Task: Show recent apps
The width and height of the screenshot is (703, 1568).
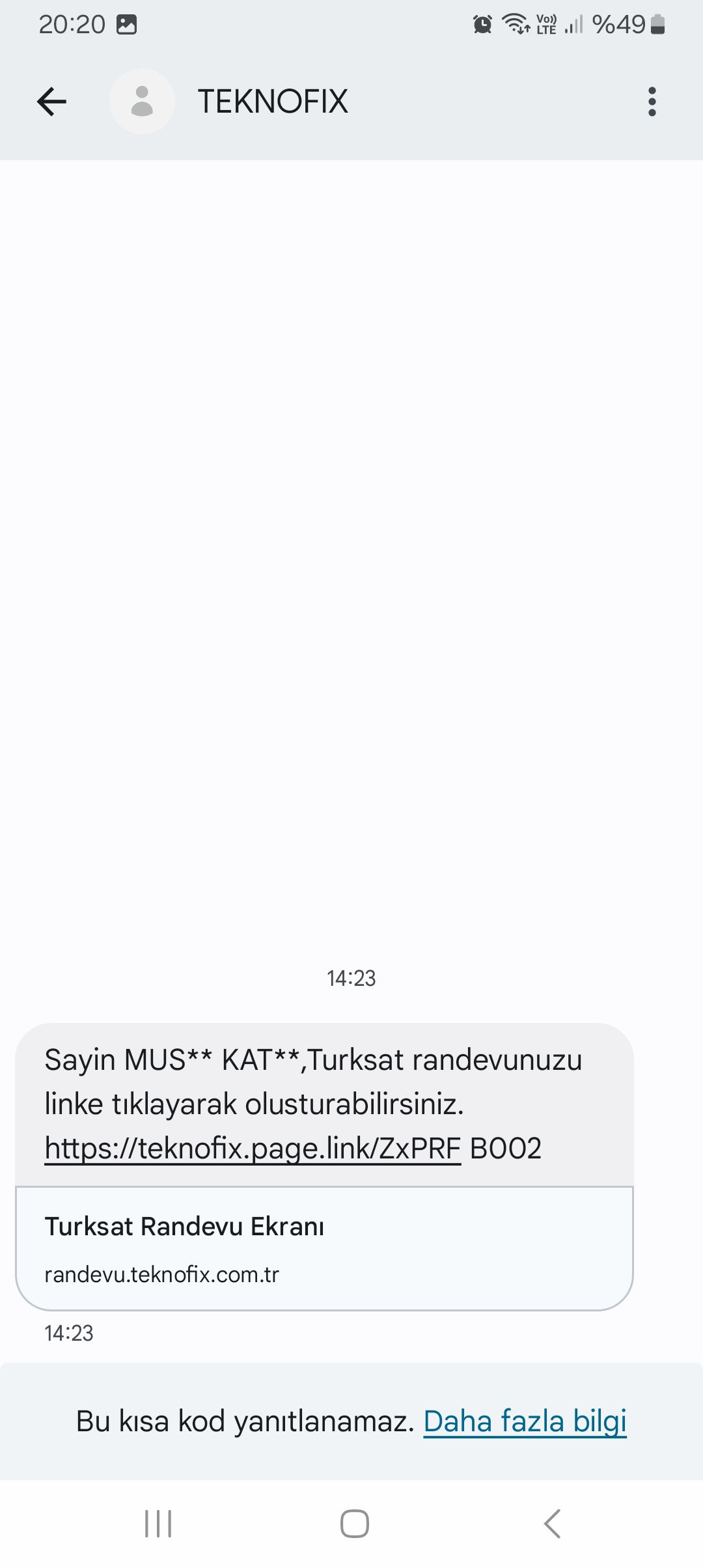Action: (x=158, y=1524)
